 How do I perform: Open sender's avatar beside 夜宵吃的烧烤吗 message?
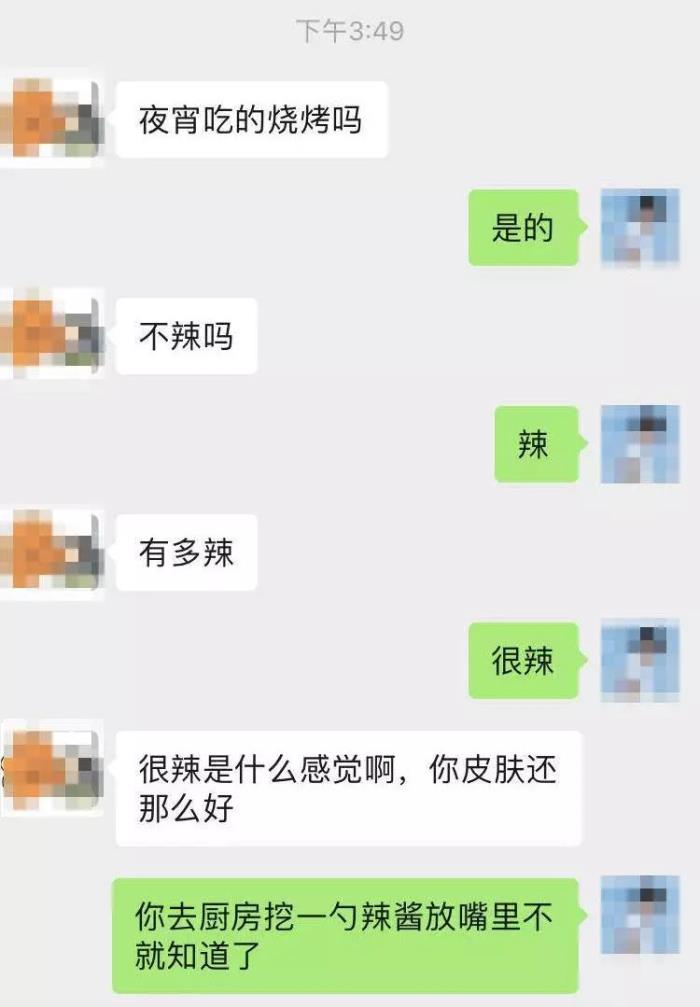coord(52,120)
